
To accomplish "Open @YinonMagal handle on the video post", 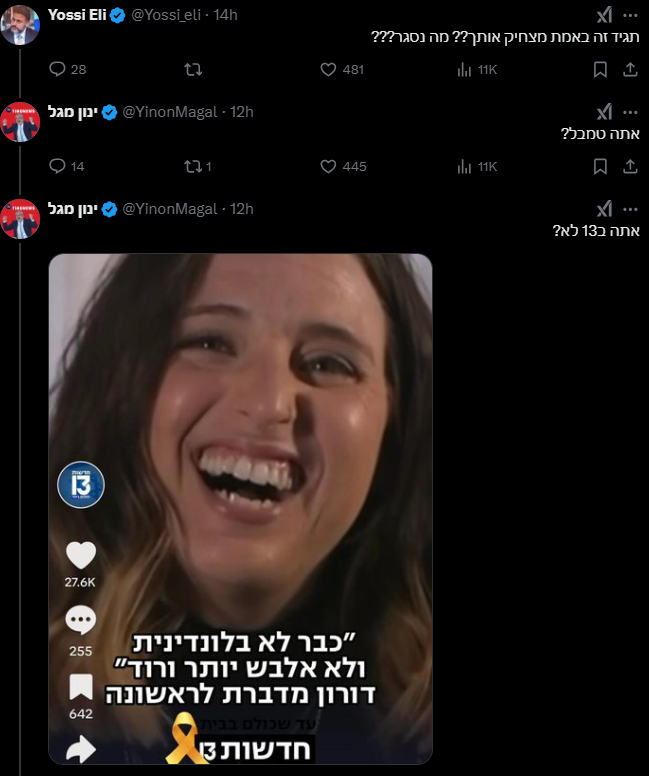I will click(169, 208).
